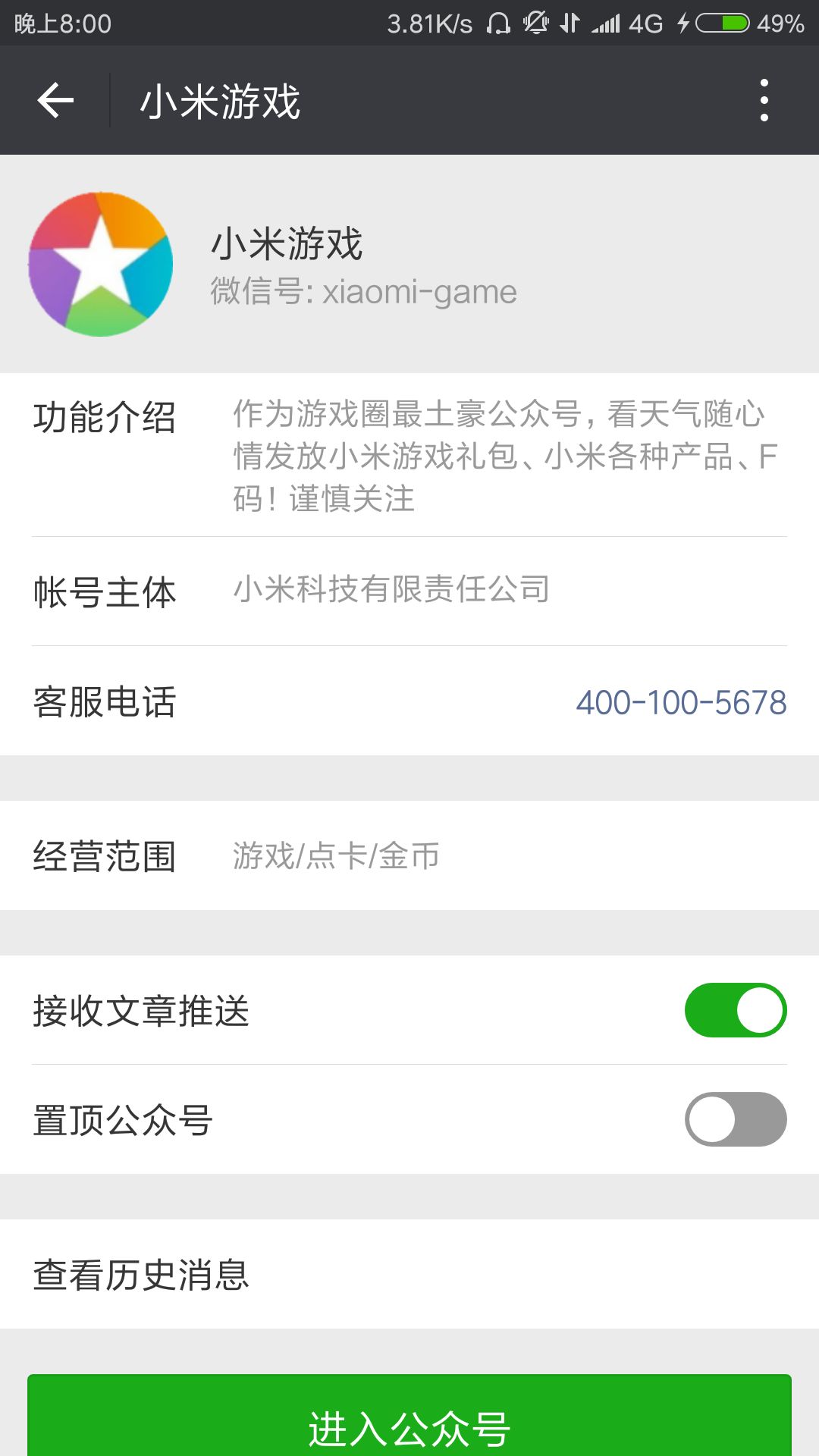Call customer service number 400-100-5678

coord(681,702)
